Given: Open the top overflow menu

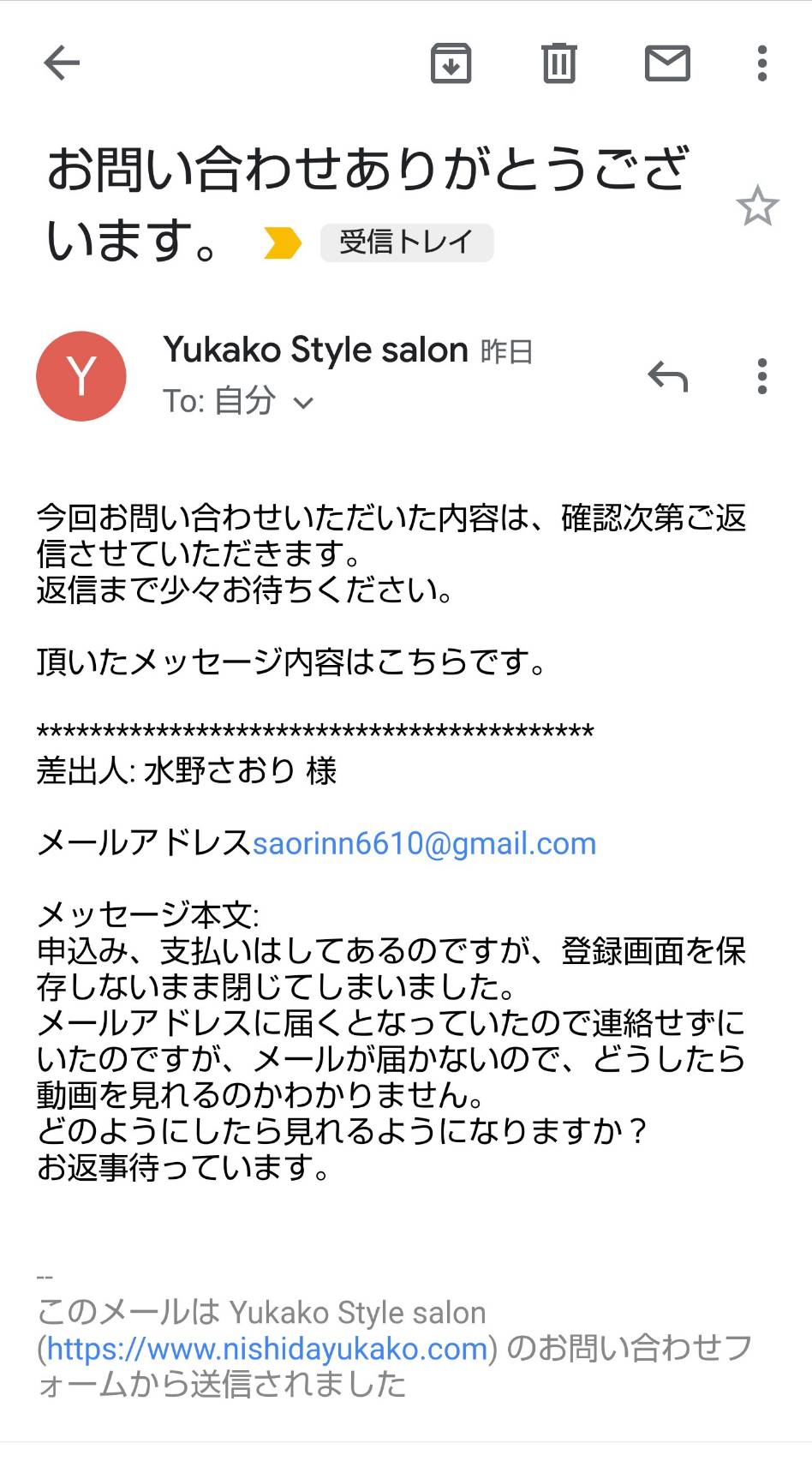Looking at the screenshot, I should click(761, 63).
